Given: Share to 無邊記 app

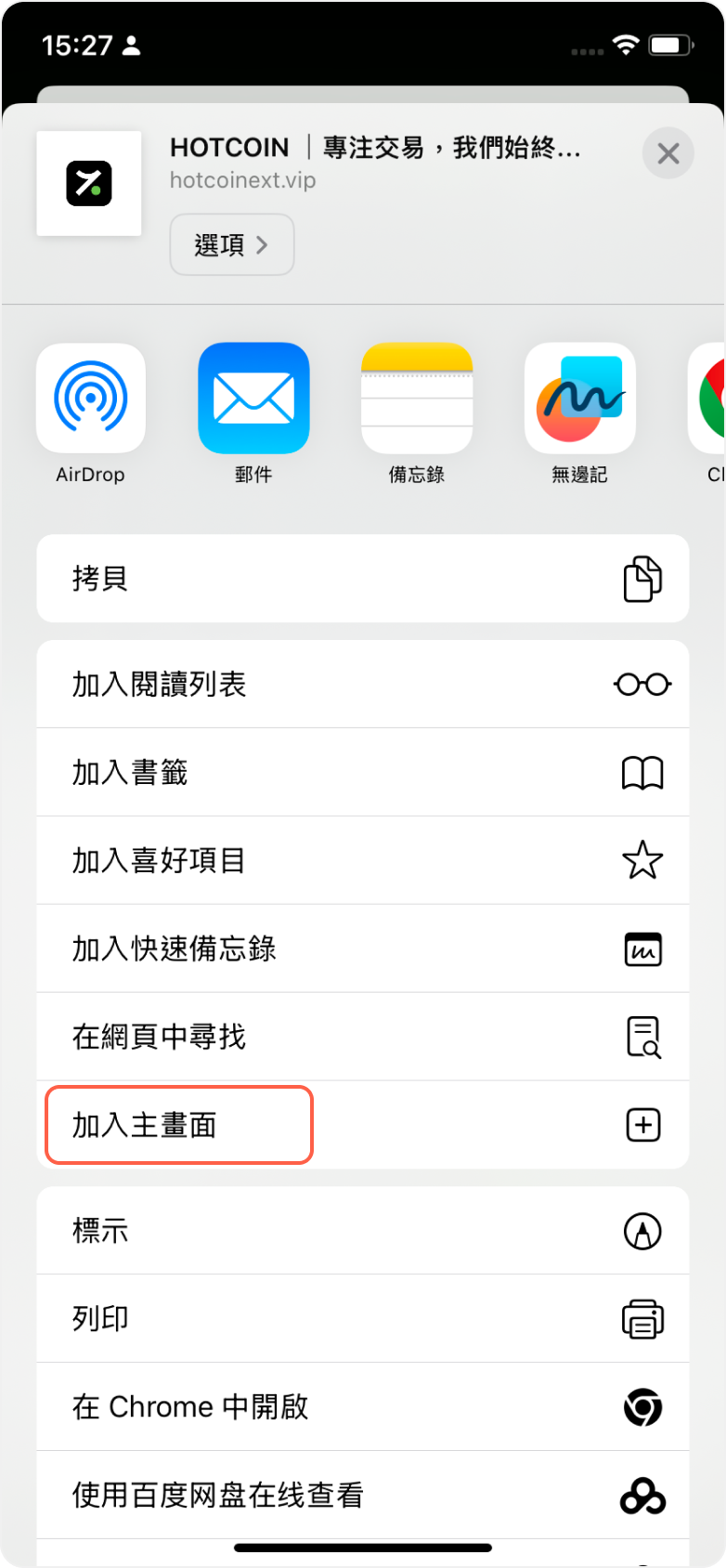Looking at the screenshot, I should tap(579, 399).
